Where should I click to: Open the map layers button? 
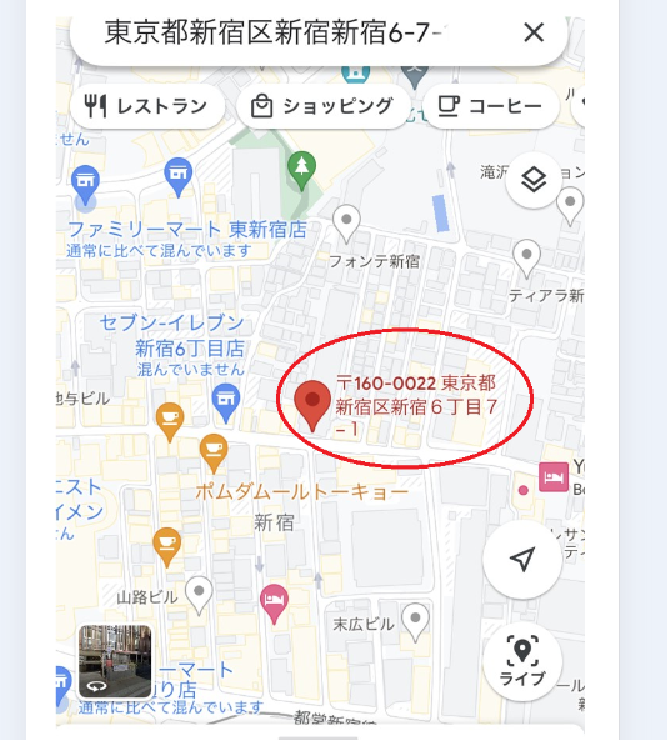(x=535, y=180)
